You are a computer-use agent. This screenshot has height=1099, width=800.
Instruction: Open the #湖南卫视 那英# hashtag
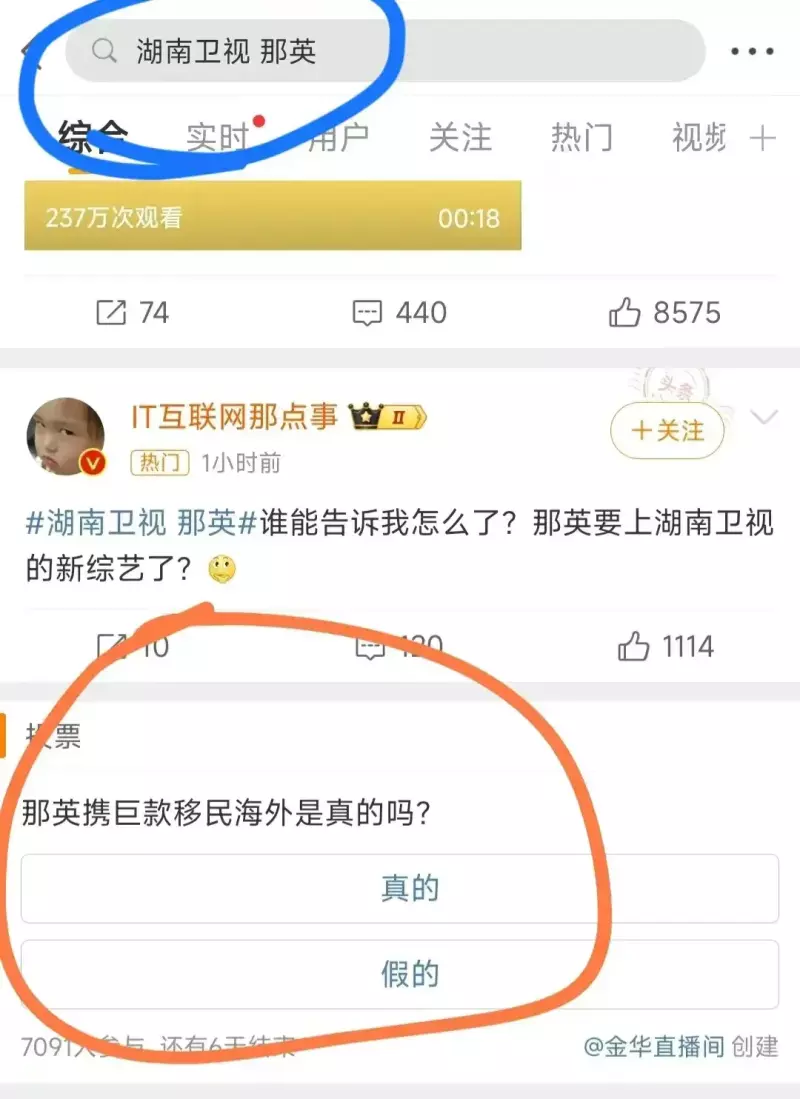click(x=142, y=523)
